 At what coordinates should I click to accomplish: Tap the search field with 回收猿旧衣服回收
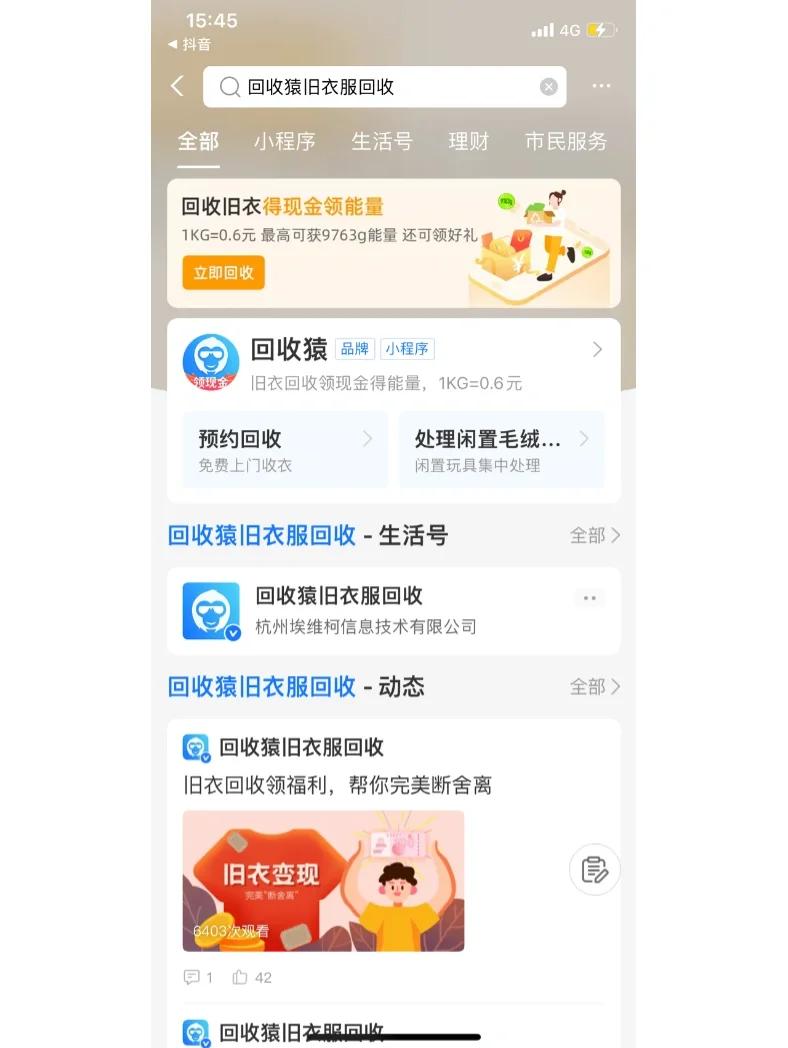point(380,87)
